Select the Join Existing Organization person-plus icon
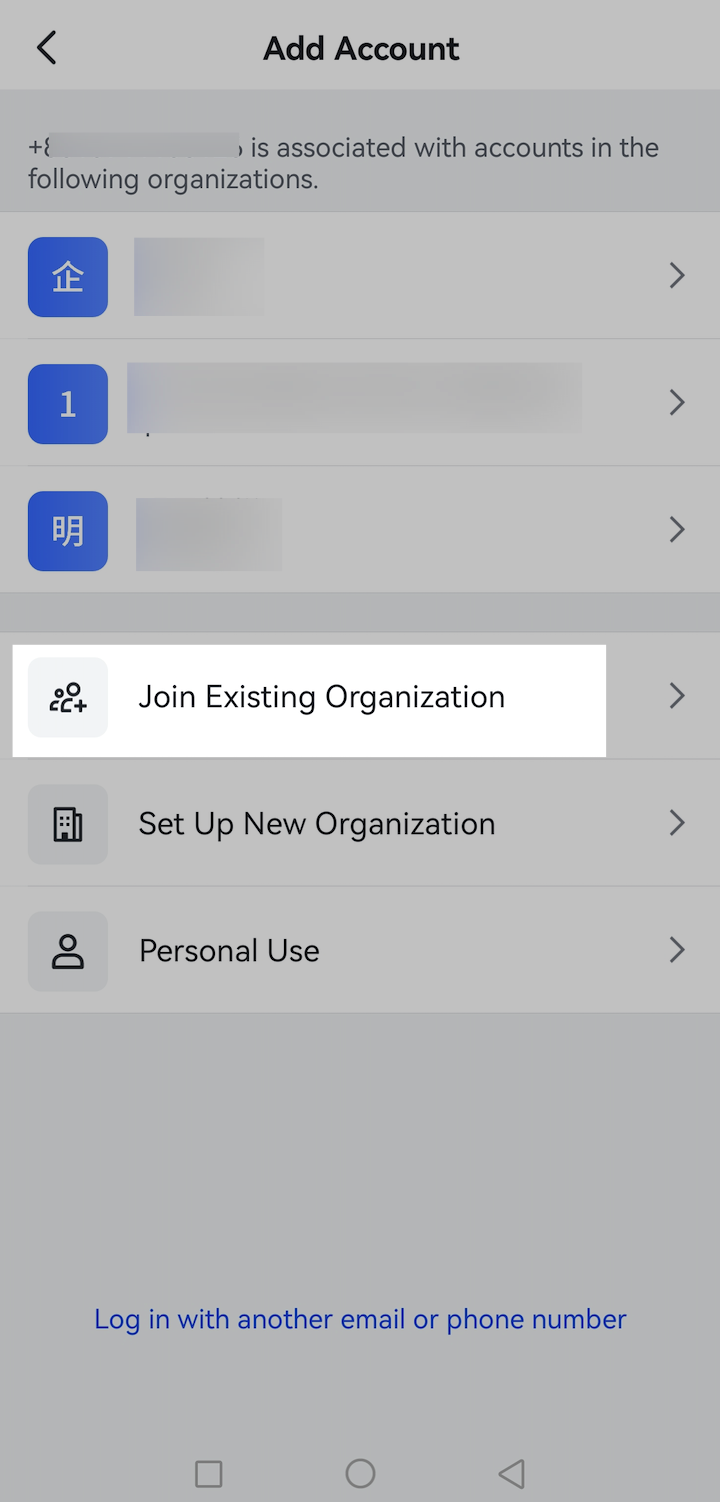Image resolution: width=720 pixels, height=1502 pixels. 67,696
